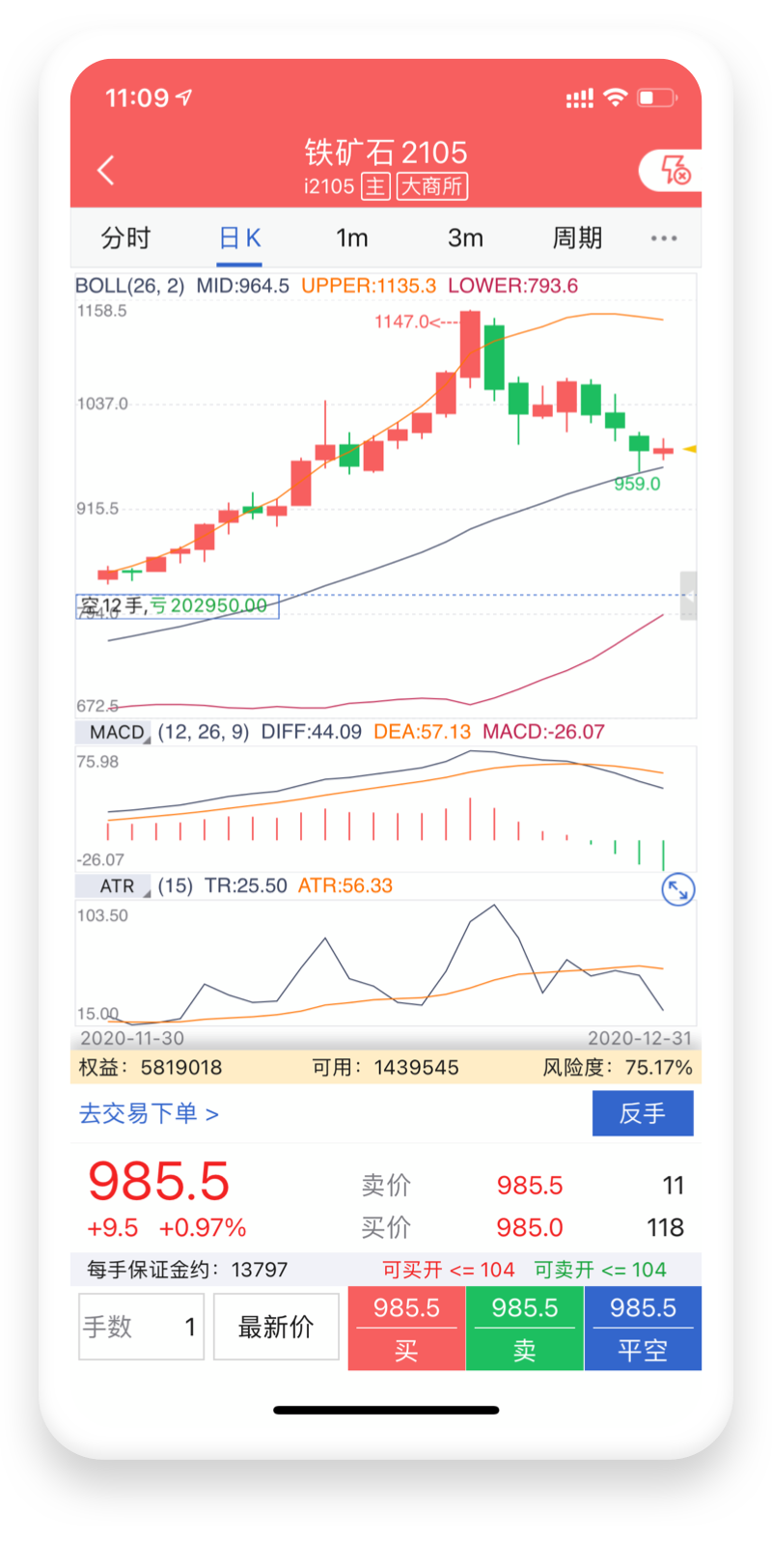Open the ATR indicator selector
Viewport: 772px width, 1568px height.
(114, 886)
